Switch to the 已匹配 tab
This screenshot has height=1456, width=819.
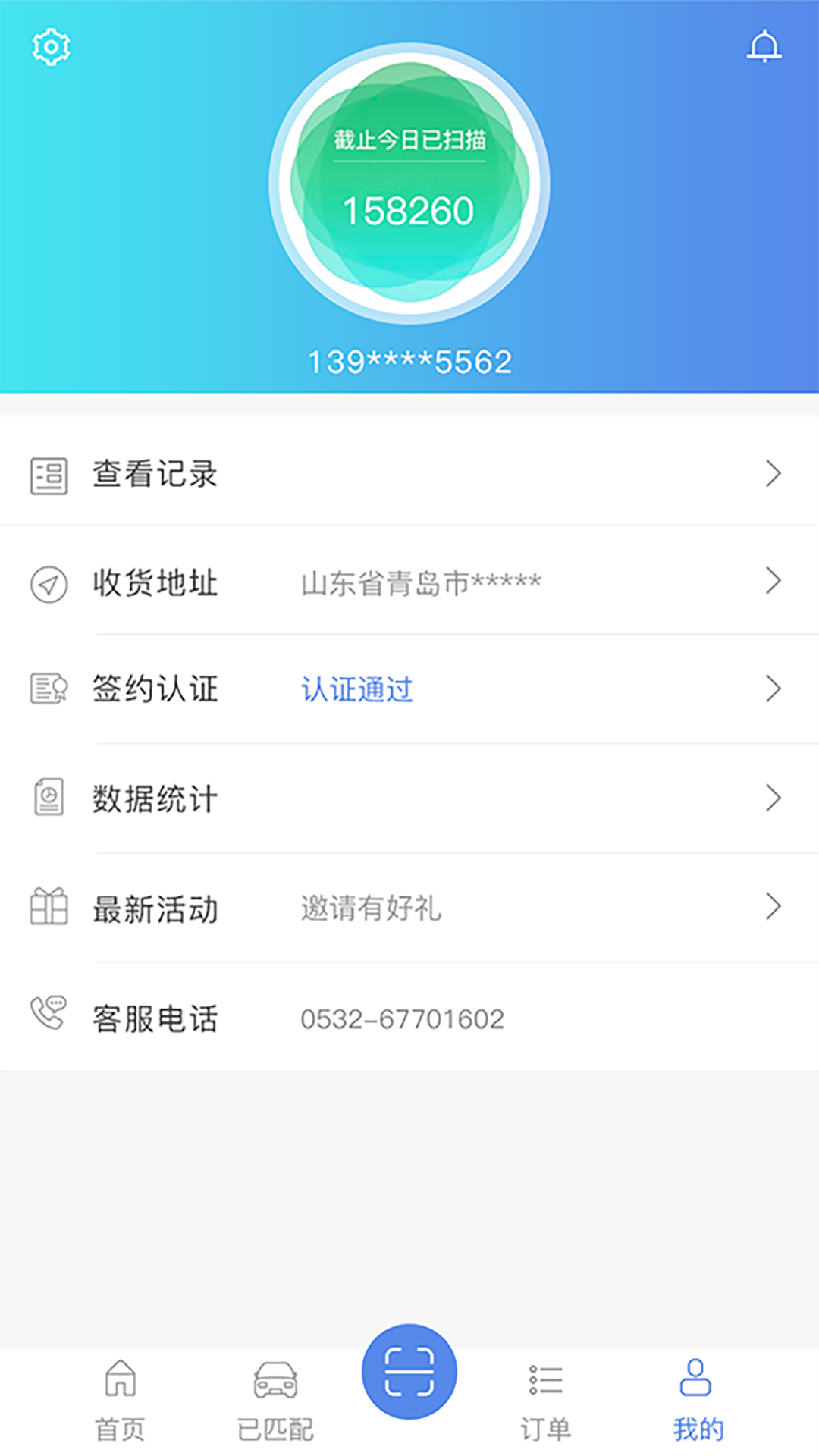click(x=274, y=1399)
